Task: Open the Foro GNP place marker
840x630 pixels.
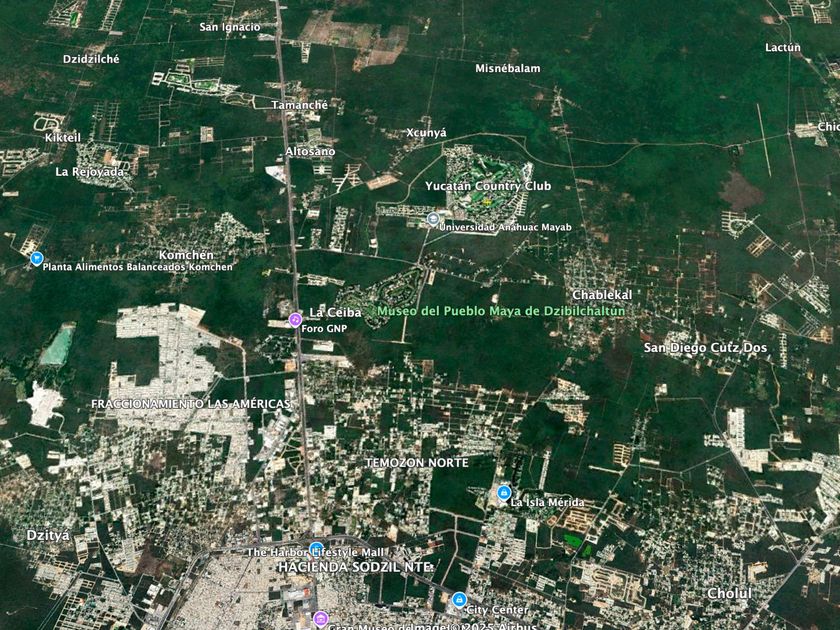Action: coord(295,319)
